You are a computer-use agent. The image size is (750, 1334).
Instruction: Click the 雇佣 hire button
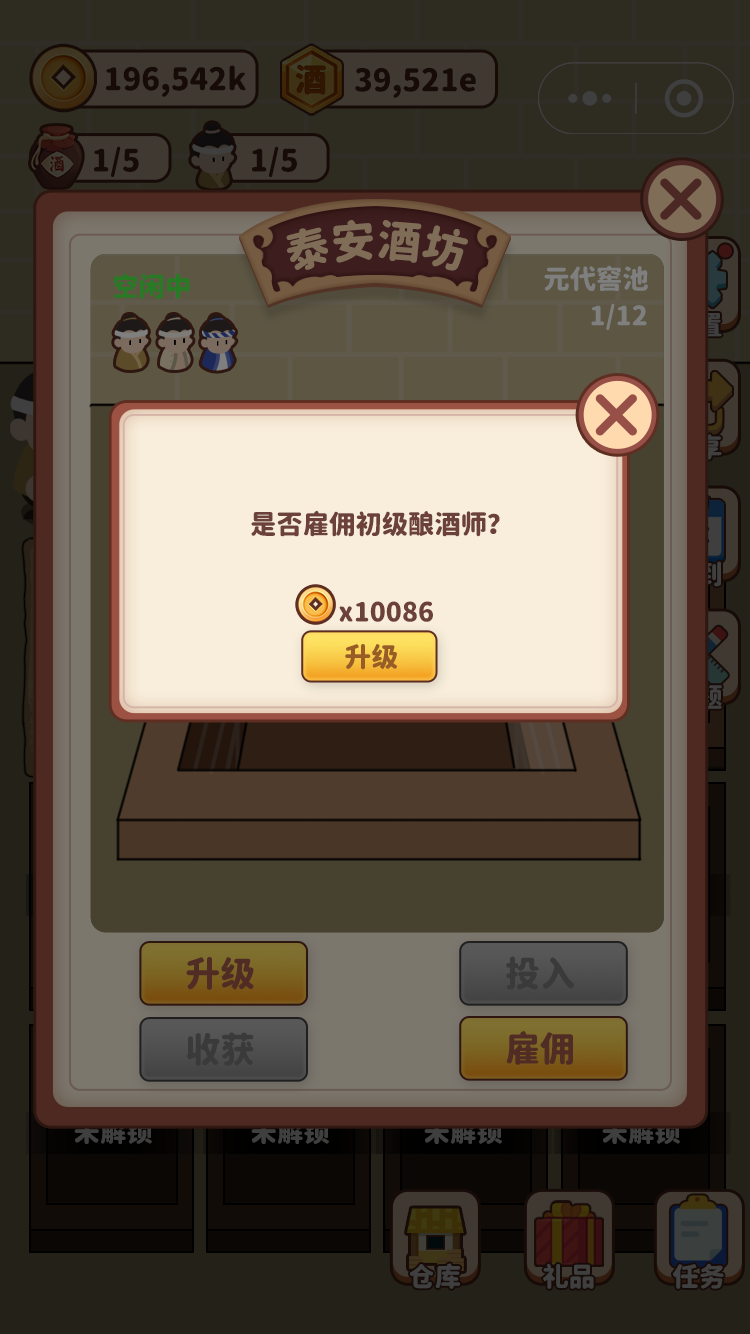tap(543, 1048)
